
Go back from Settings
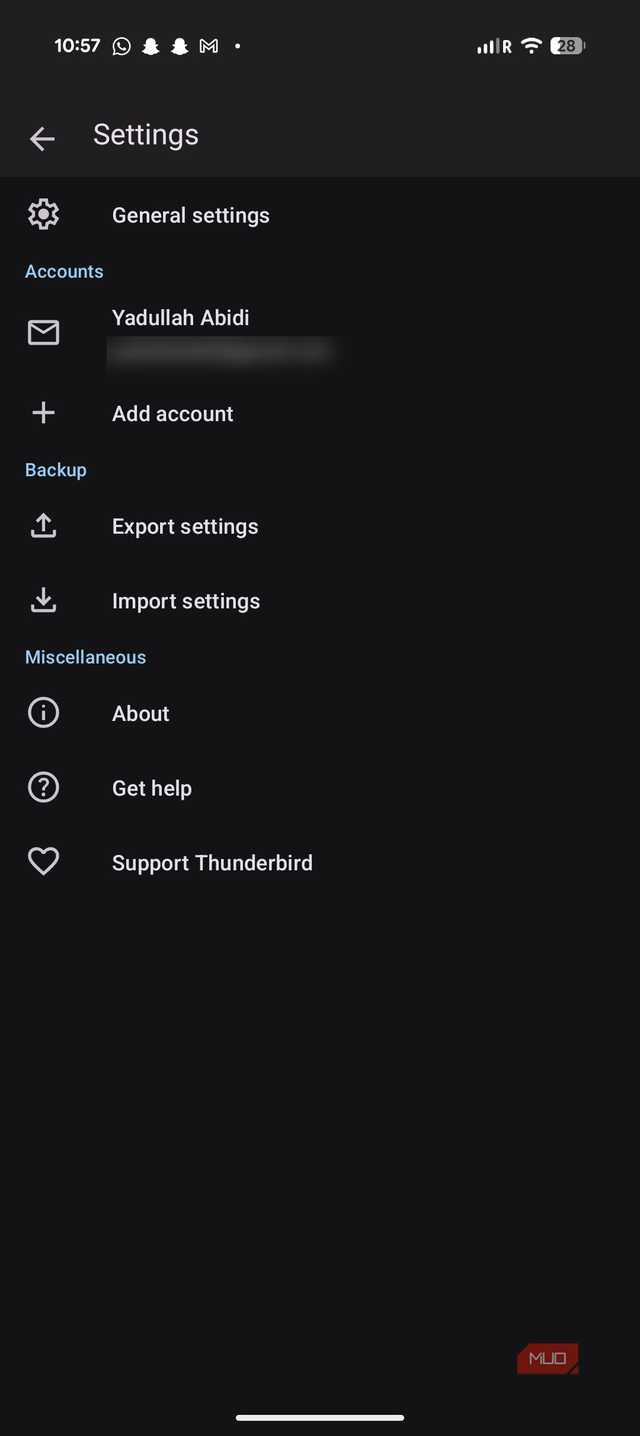pyautogui.click(x=42, y=138)
